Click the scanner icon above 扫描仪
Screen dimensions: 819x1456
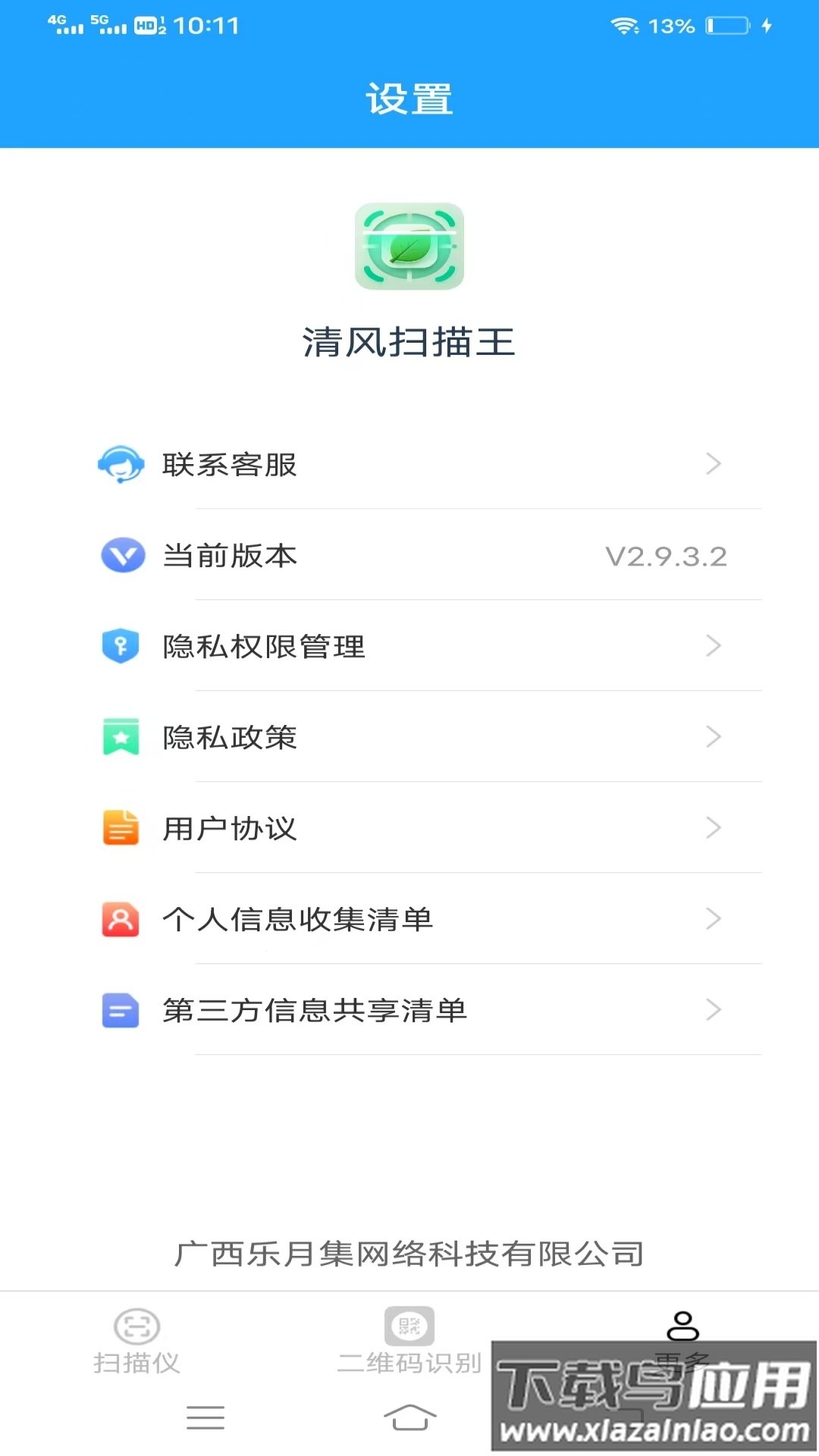click(x=136, y=1329)
